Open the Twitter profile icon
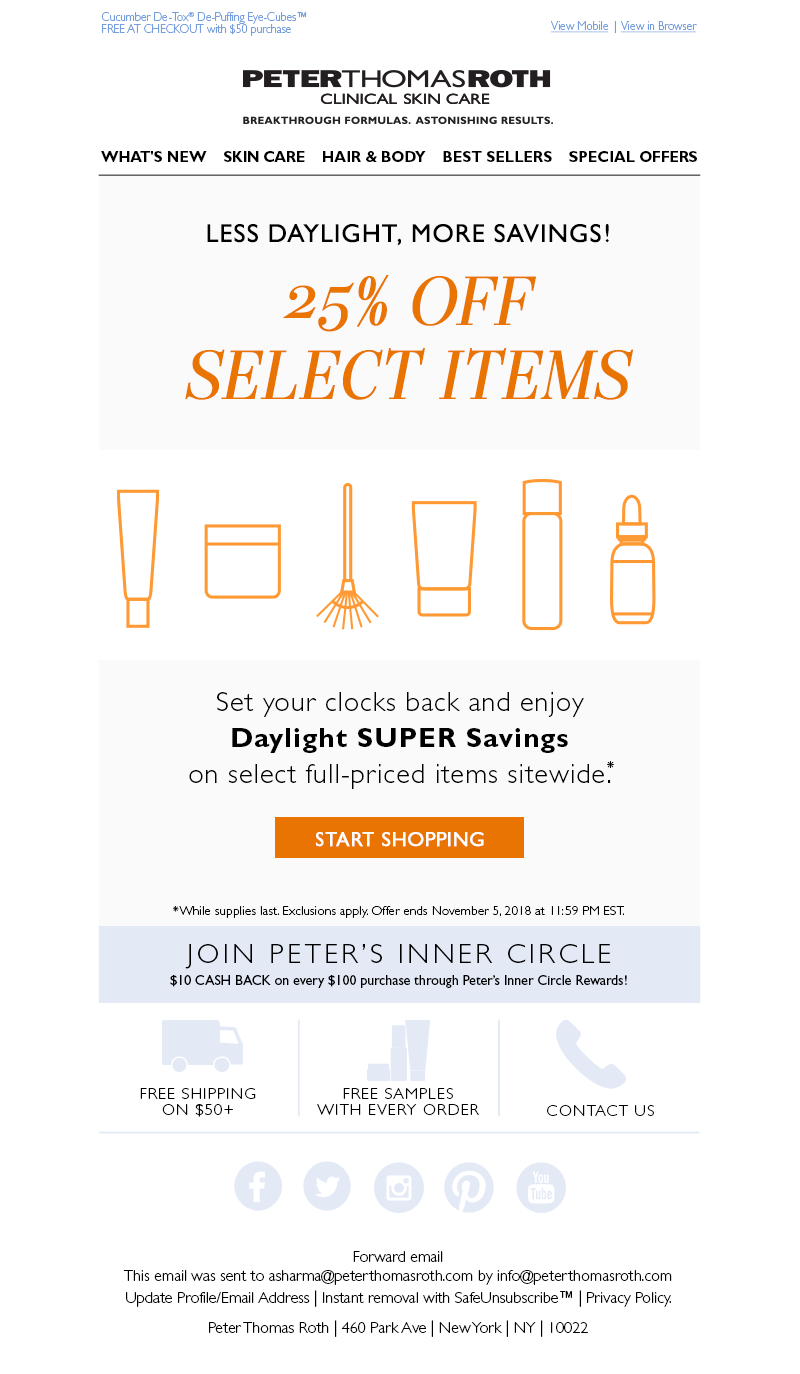Screen dimensions: 800x1374 (x=327, y=1187)
